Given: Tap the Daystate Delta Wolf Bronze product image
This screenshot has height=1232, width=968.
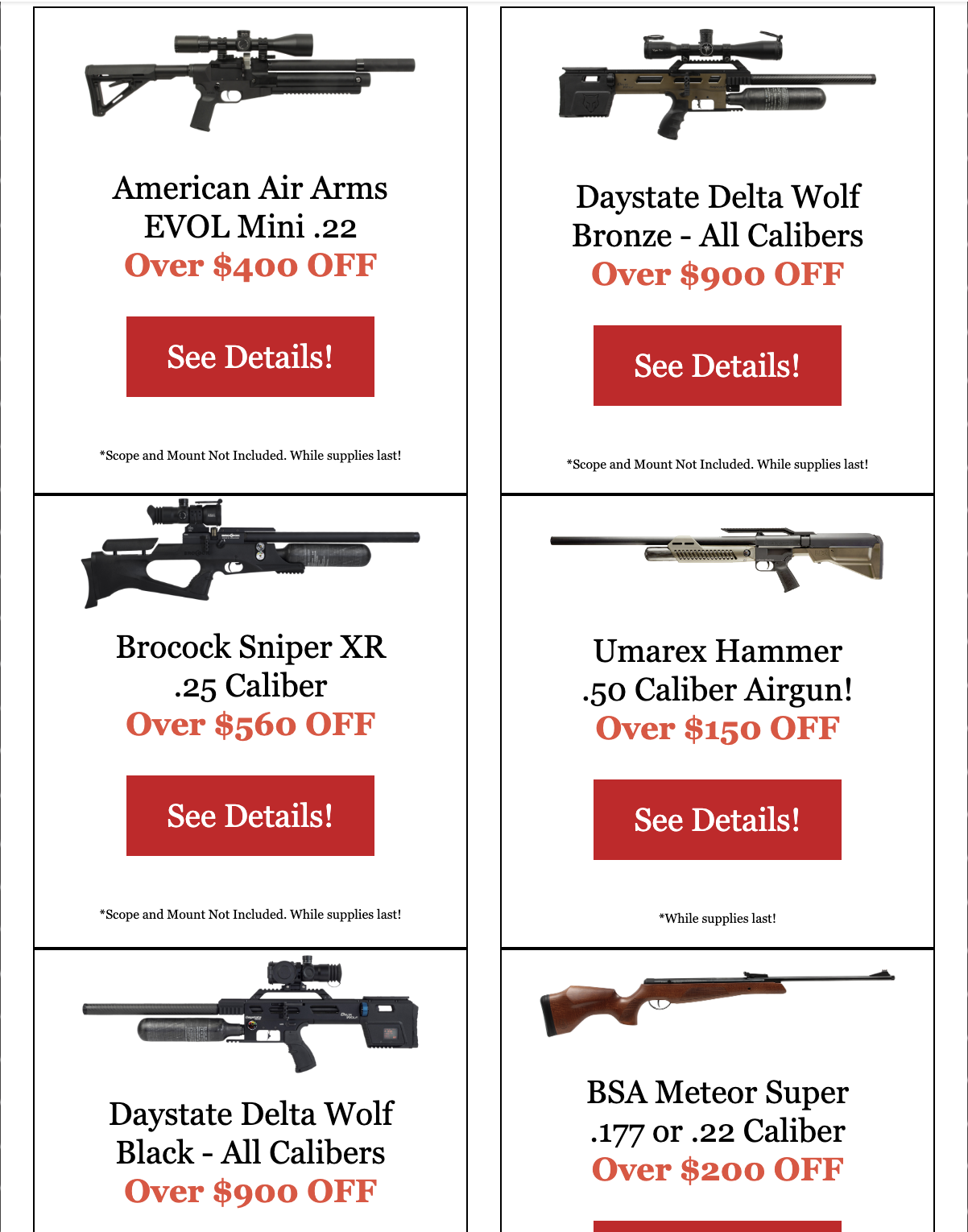Looking at the screenshot, I should 718,85.
